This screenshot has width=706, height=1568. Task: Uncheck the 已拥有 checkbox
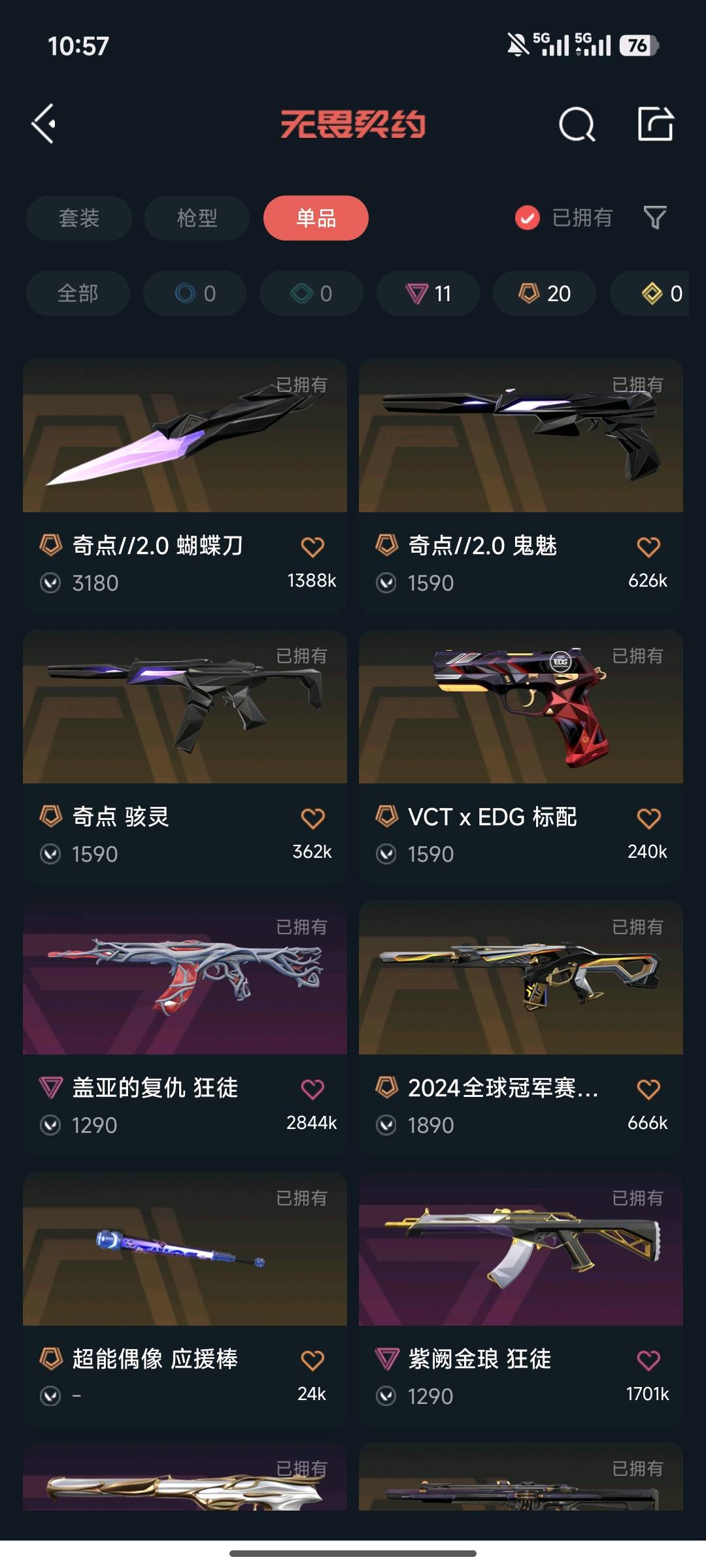[x=527, y=218]
